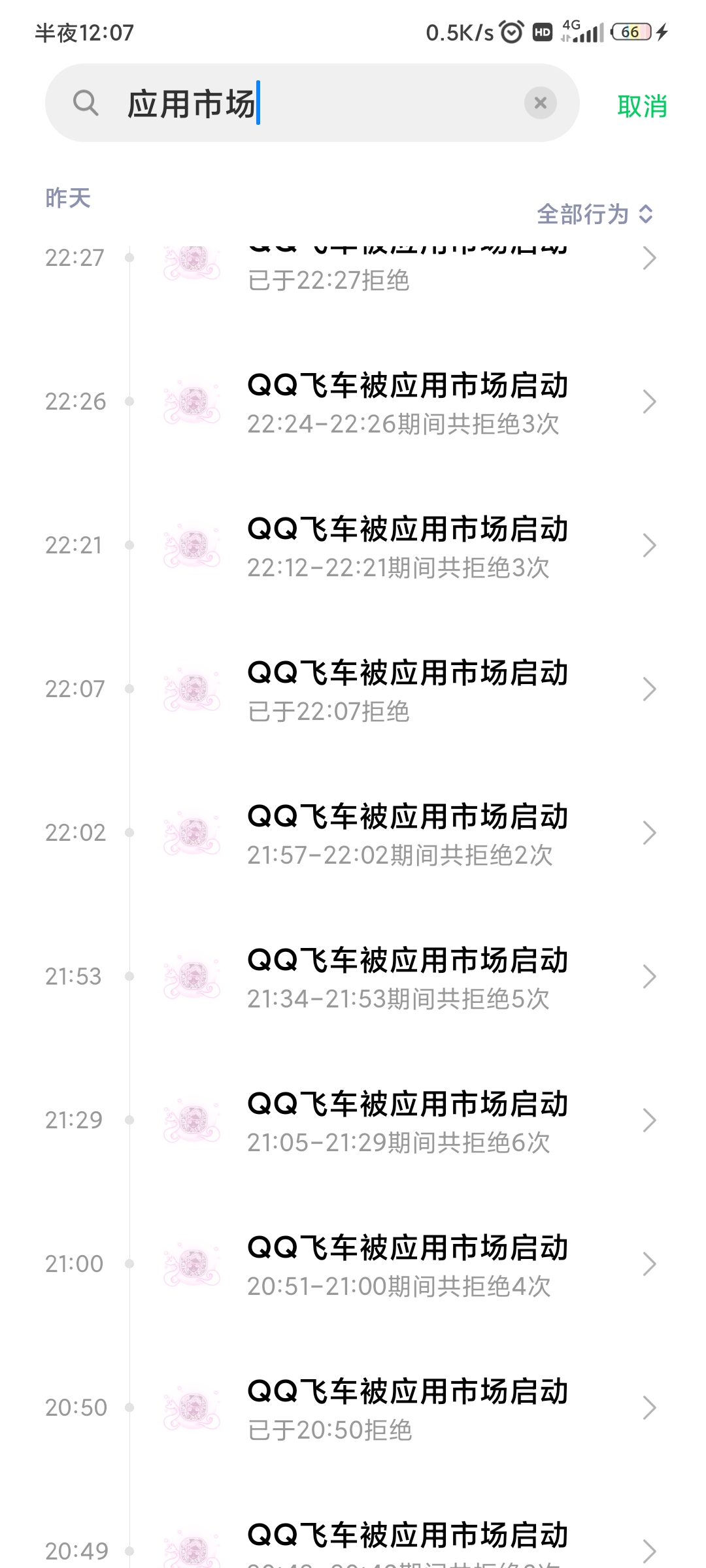The image size is (706, 1568).
Task: Open the 21:00 record for QQ飞车
Action: tap(407, 1265)
